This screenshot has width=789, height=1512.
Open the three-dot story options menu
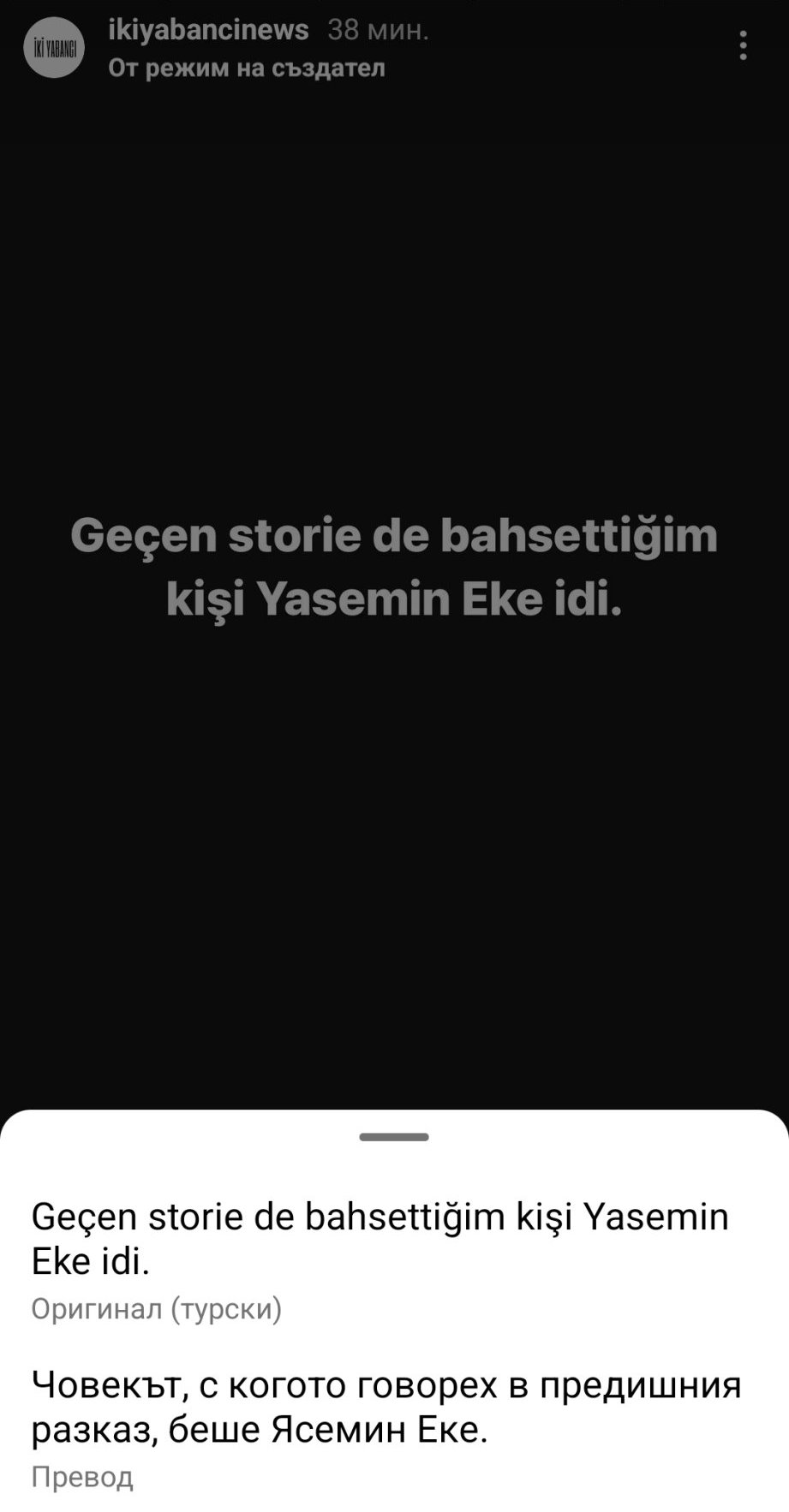743,45
